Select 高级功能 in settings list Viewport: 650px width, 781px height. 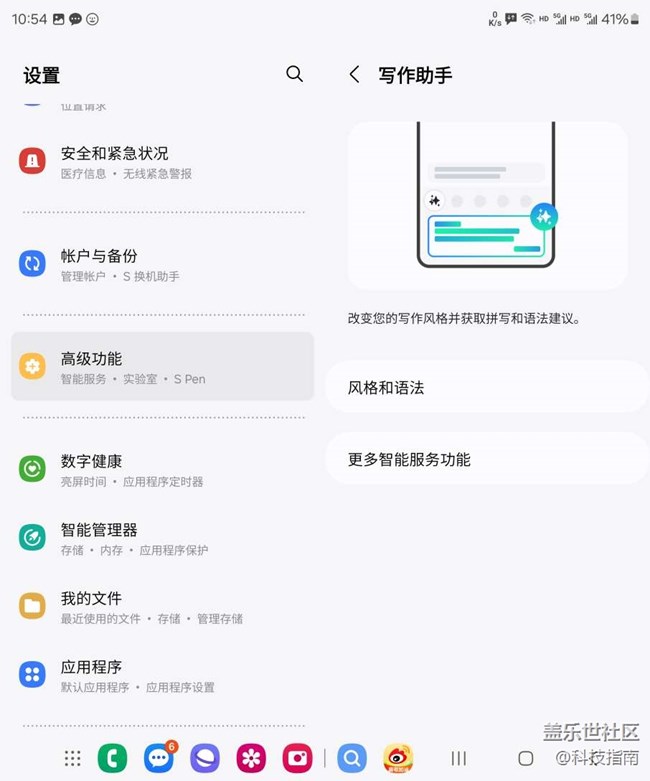(162, 367)
